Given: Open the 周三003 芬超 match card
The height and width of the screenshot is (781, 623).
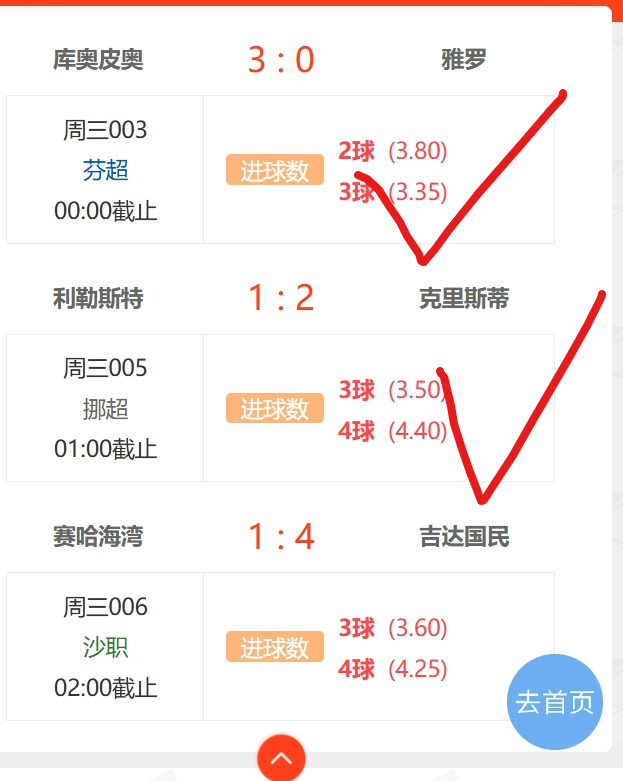Looking at the screenshot, I should 280,169.
